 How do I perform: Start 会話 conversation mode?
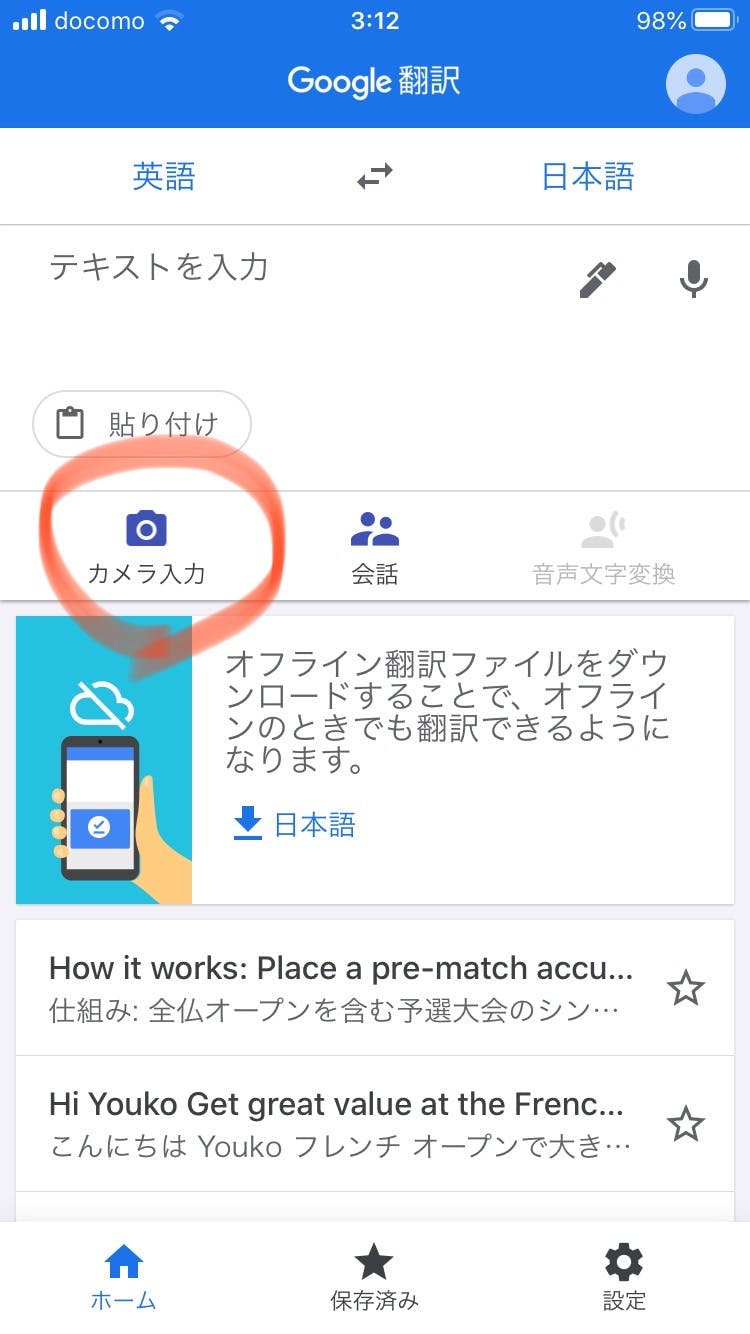[x=374, y=546]
